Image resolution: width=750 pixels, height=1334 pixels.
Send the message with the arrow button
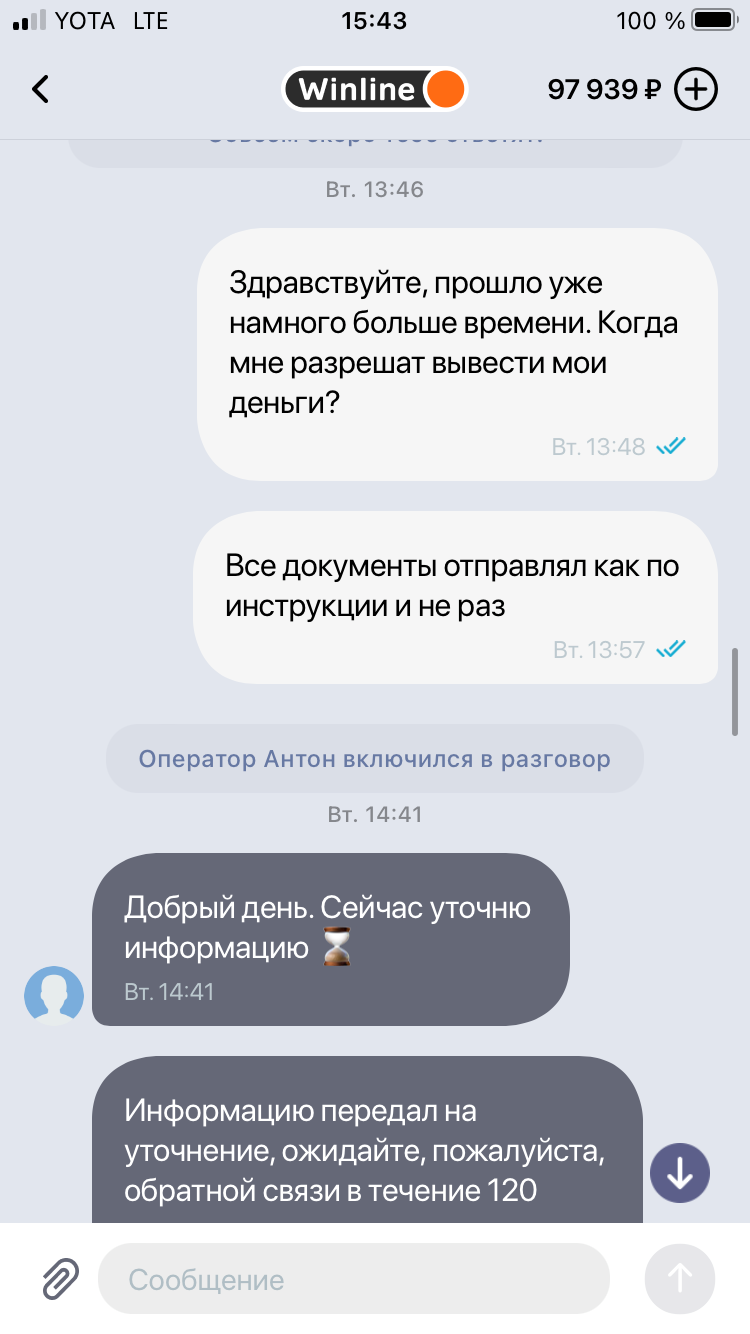pyautogui.click(x=680, y=1278)
